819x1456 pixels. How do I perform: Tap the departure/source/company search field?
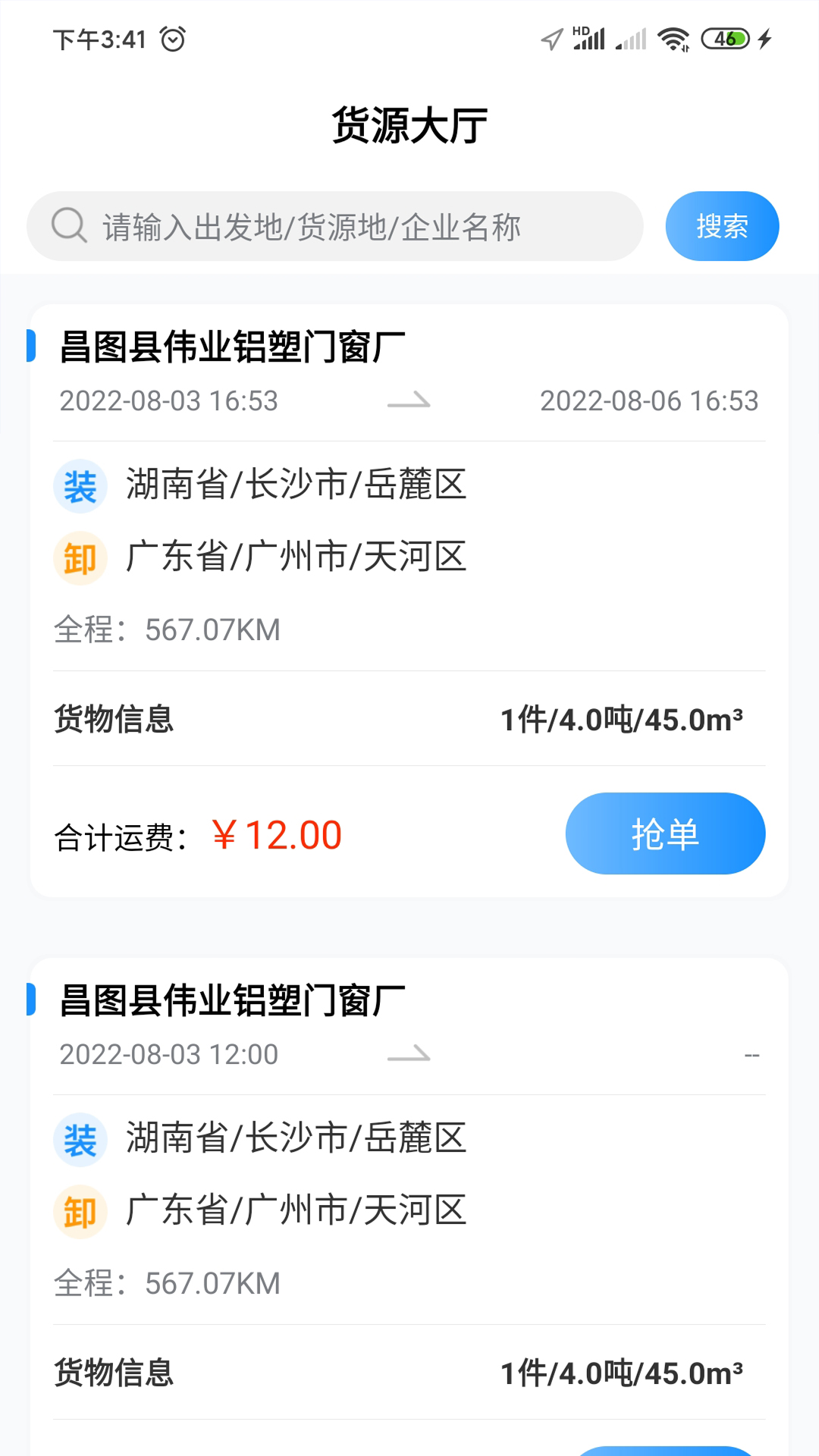334,226
